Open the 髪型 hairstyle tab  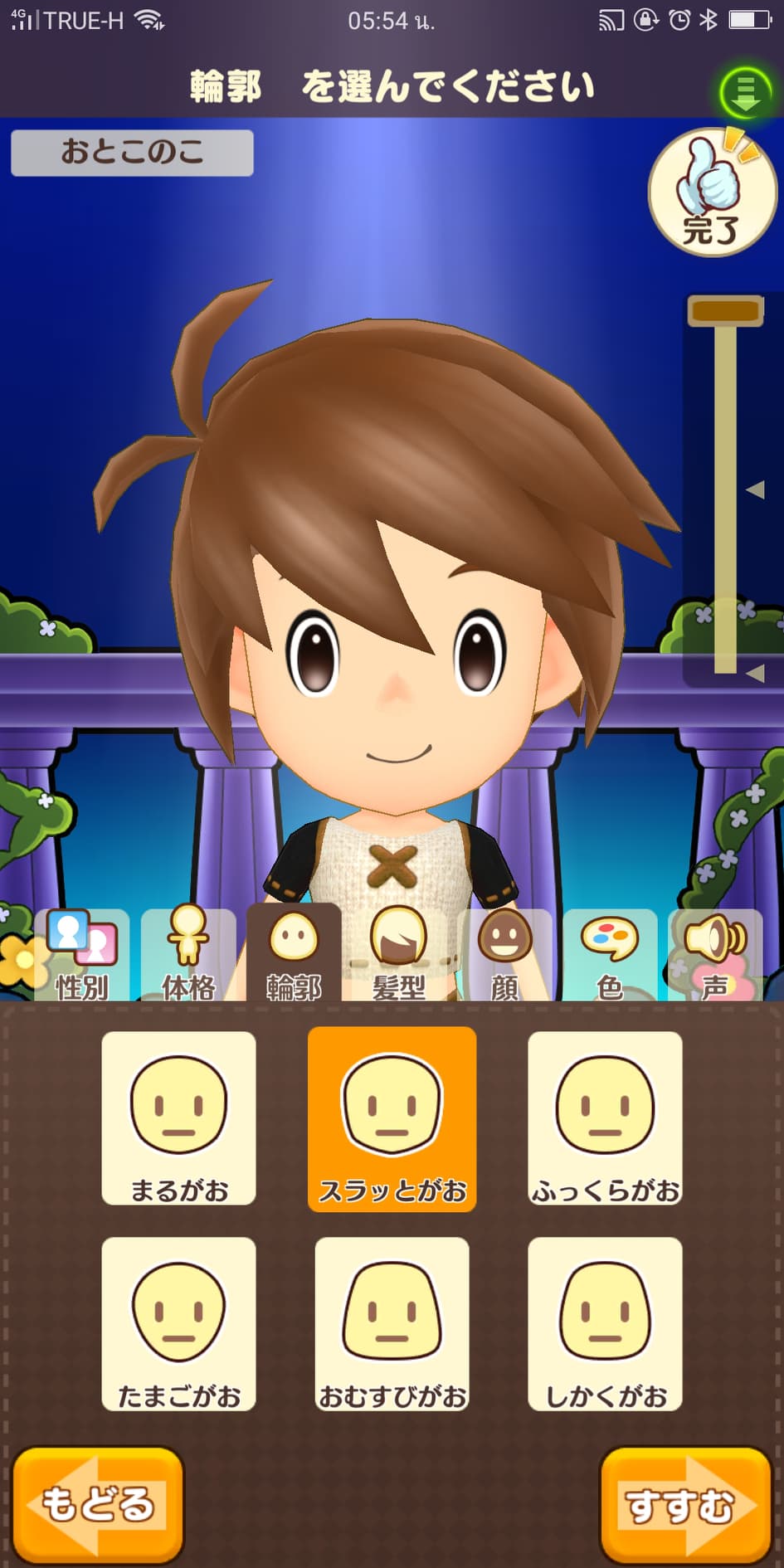click(x=399, y=955)
